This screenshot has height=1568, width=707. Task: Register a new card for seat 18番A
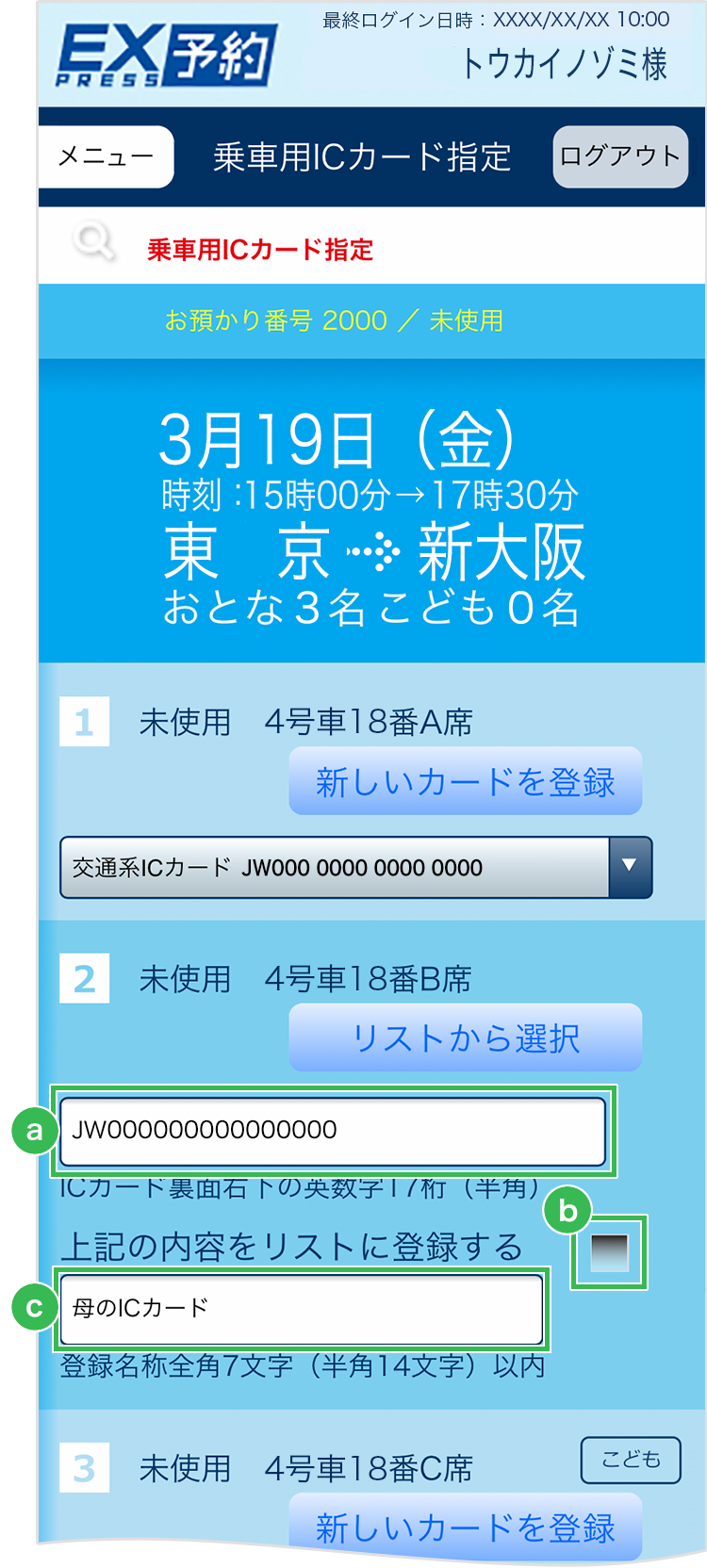point(465,781)
